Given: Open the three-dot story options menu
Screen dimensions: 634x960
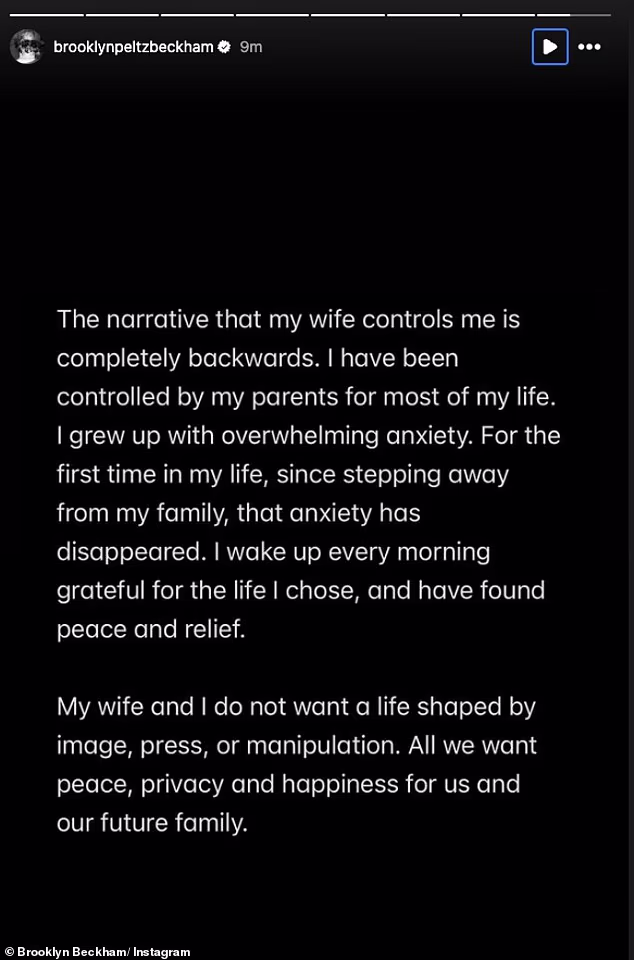Looking at the screenshot, I should 590,47.
